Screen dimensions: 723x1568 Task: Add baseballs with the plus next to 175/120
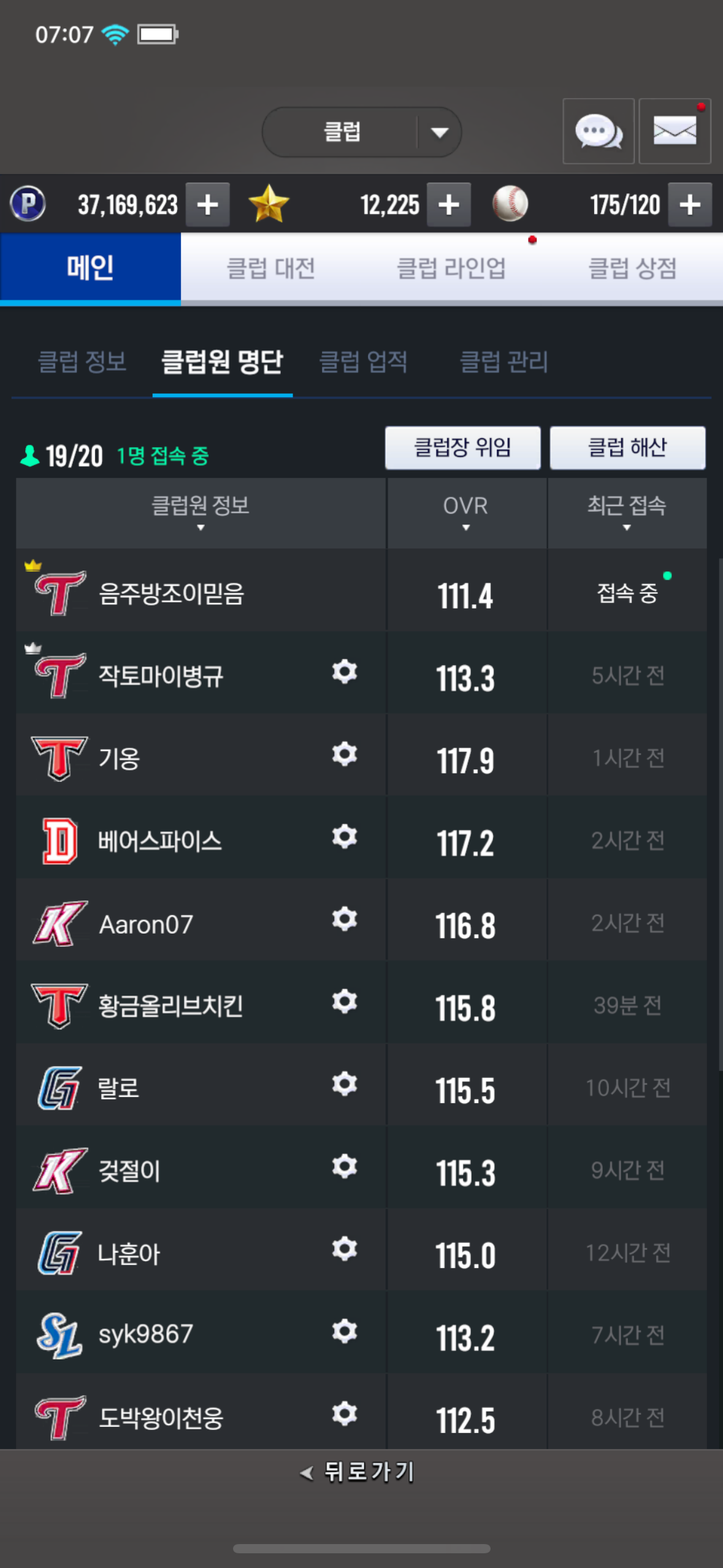(690, 205)
